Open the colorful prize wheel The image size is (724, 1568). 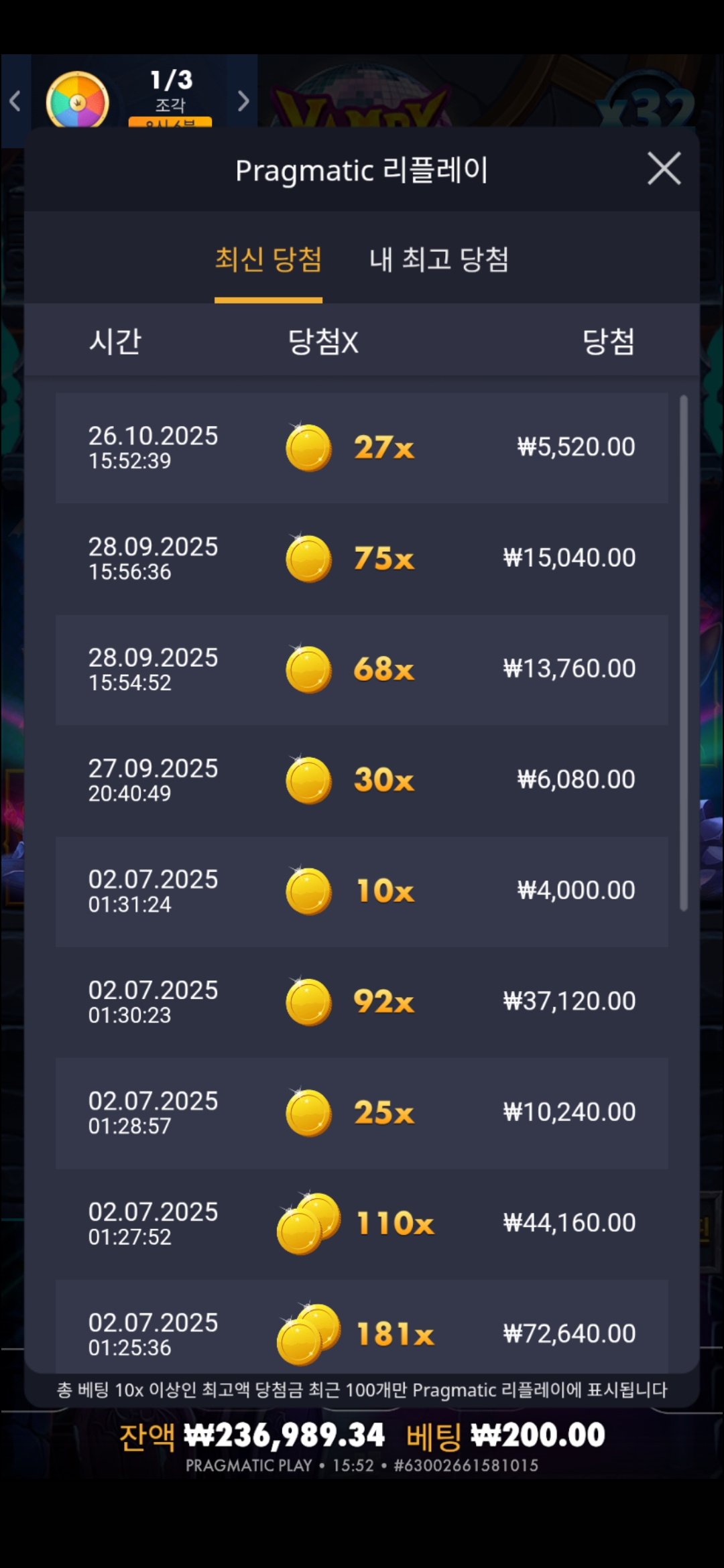tap(78, 102)
